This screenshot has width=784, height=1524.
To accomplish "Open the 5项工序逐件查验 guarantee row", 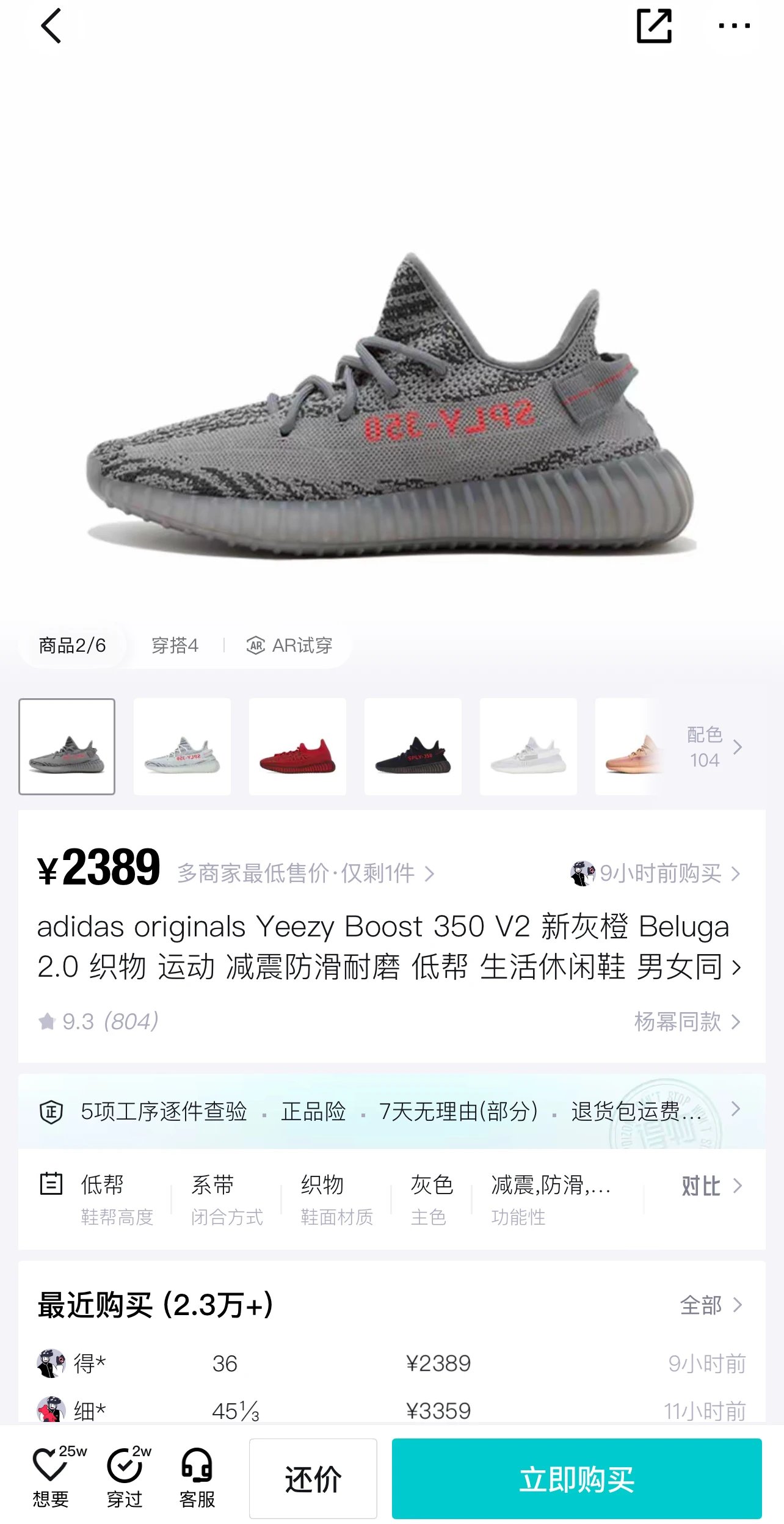I will click(x=391, y=1111).
